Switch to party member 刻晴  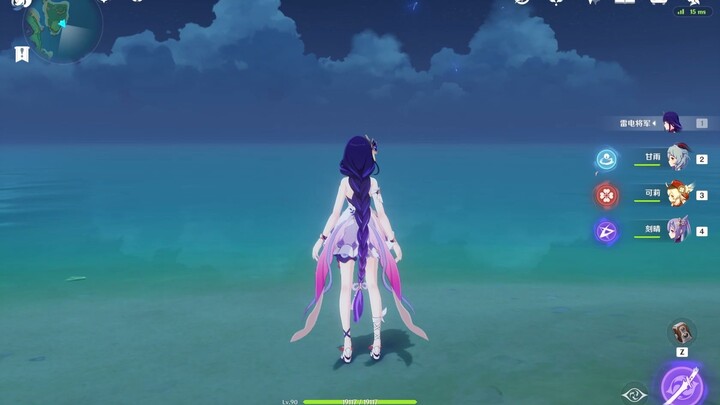coord(679,230)
